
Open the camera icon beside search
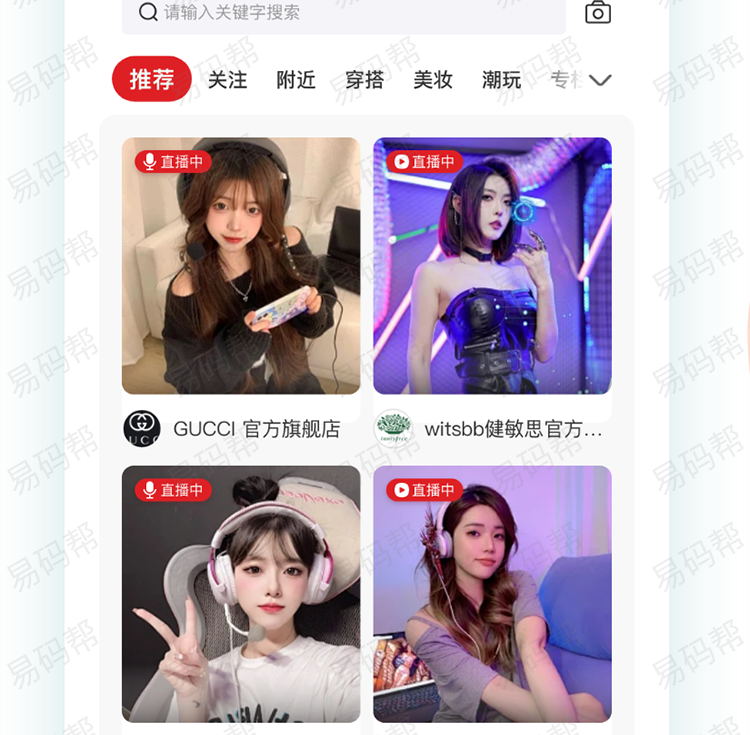pyautogui.click(x=598, y=12)
